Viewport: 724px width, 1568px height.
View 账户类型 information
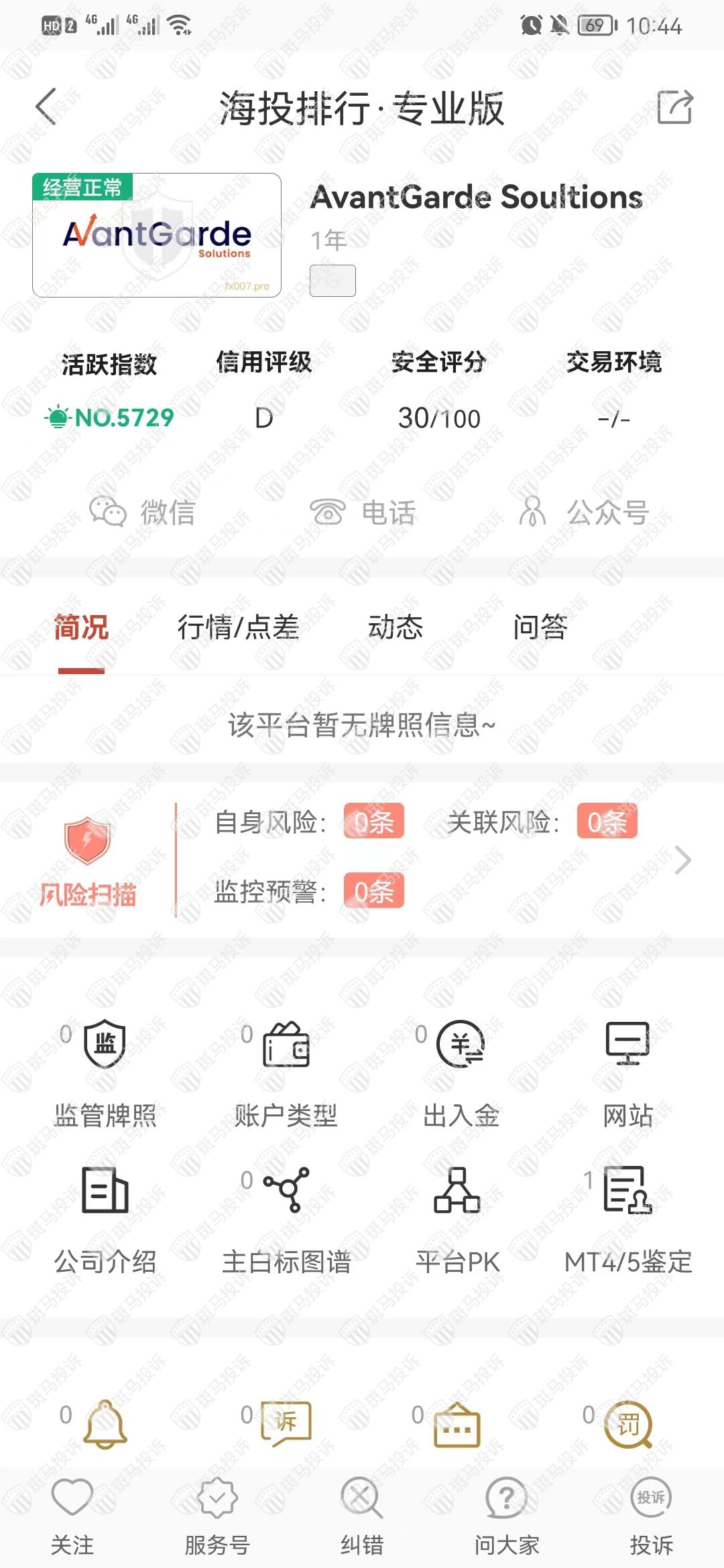click(x=286, y=1072)
